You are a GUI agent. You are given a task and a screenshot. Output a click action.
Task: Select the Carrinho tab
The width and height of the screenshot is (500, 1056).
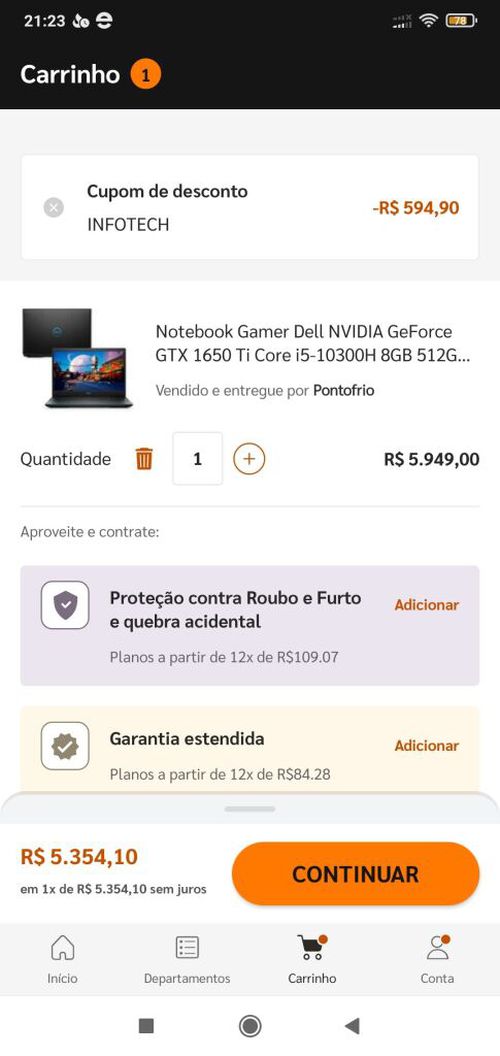click(x=312, y=959)
